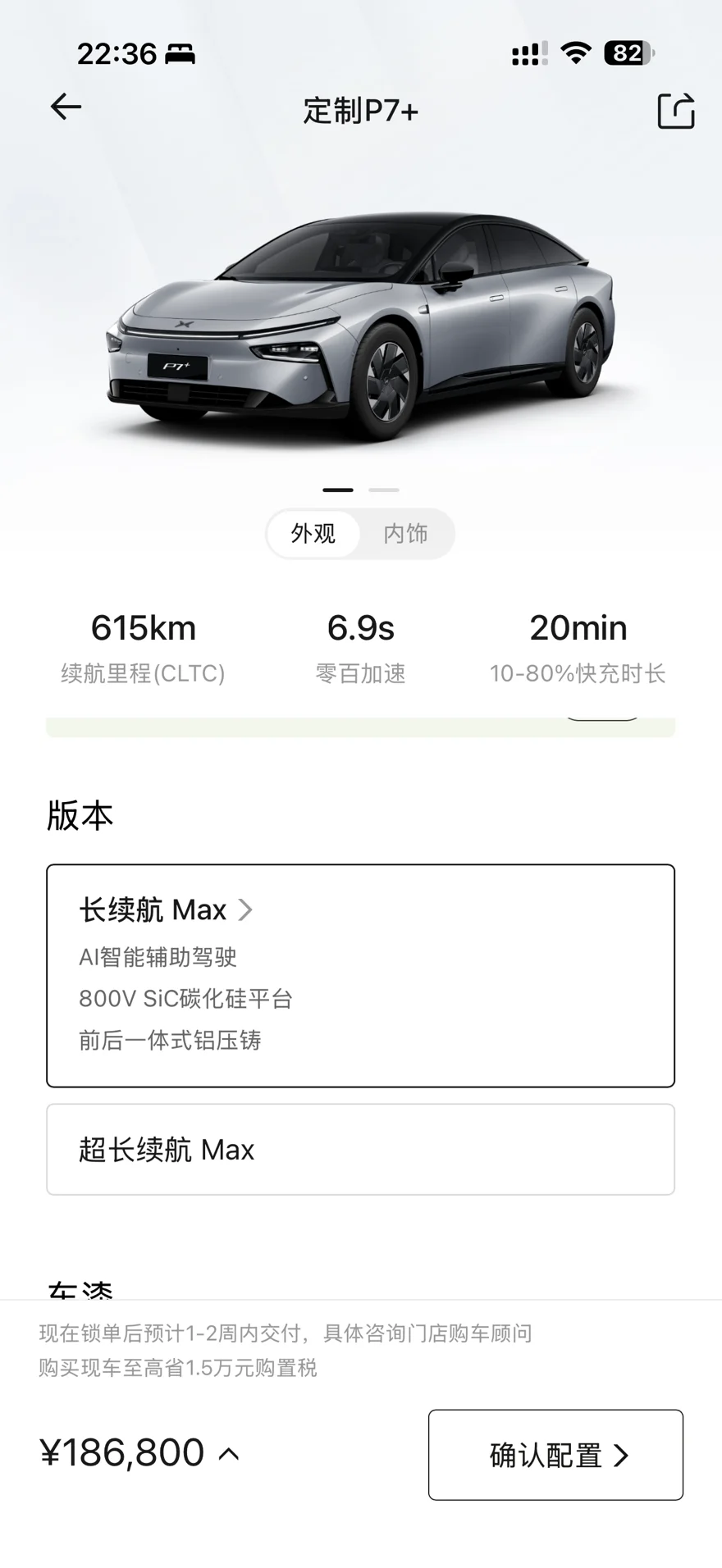Share the P7+ configuration page
722x1568 pixels.
click(x=676, y=110)
